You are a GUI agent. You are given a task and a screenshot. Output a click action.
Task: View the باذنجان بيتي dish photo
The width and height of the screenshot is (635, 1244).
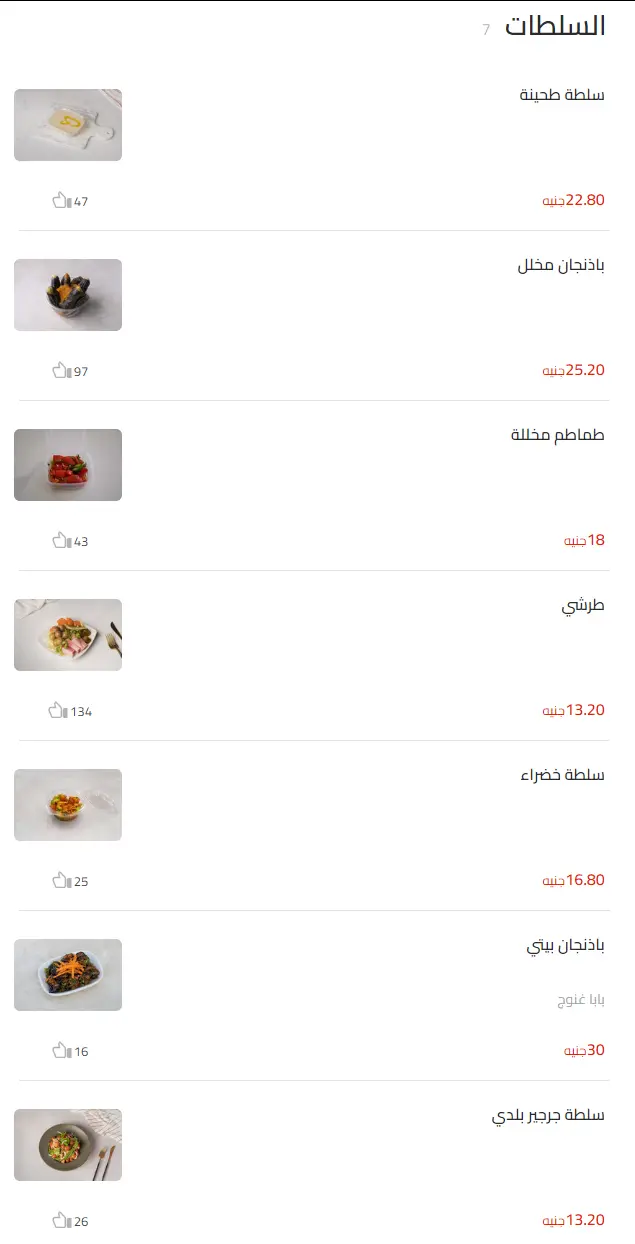click(x=68, y=975)
